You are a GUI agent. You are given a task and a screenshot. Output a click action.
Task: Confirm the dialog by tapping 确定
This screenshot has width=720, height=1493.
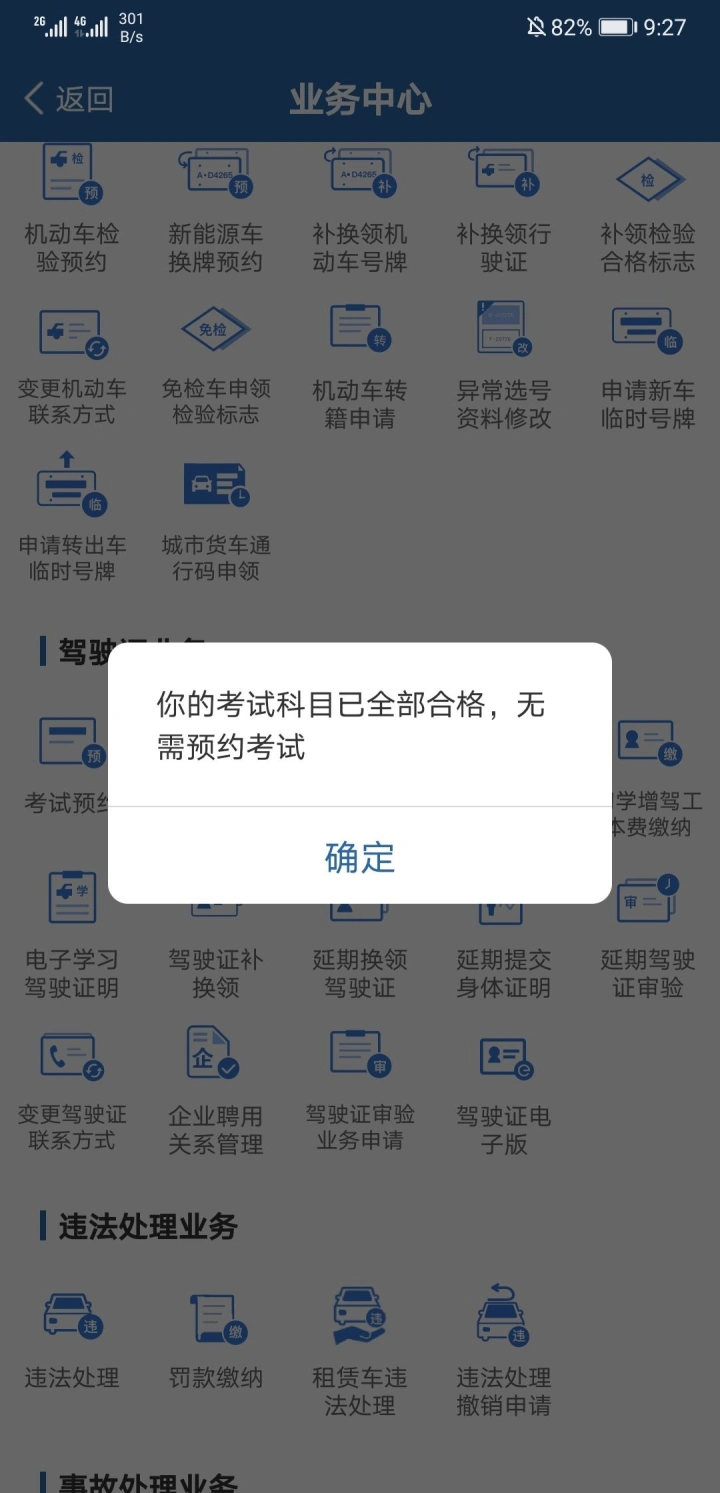pos(360,857)
